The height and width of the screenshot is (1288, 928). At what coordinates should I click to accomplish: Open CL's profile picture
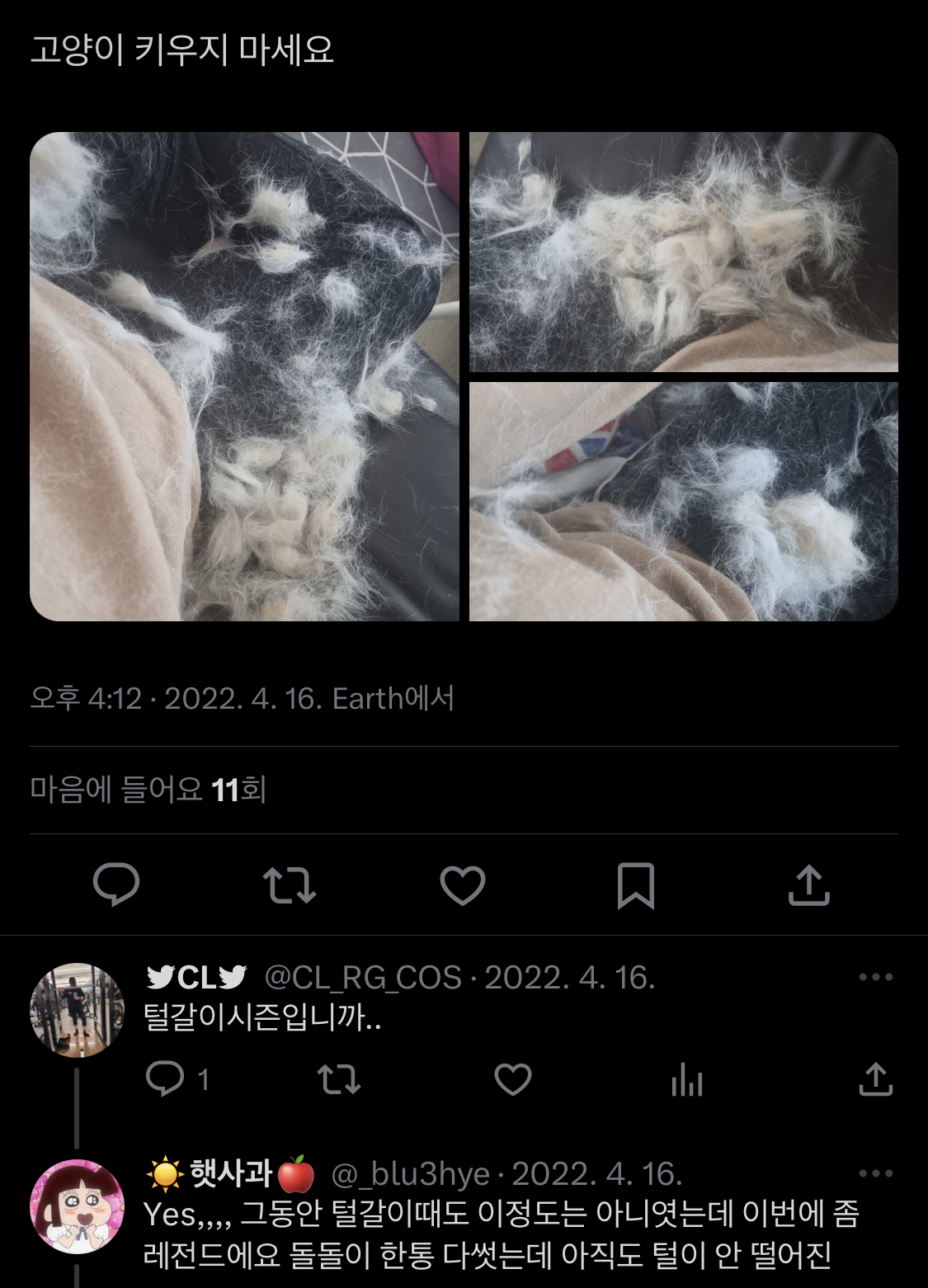coord(77,1010)
